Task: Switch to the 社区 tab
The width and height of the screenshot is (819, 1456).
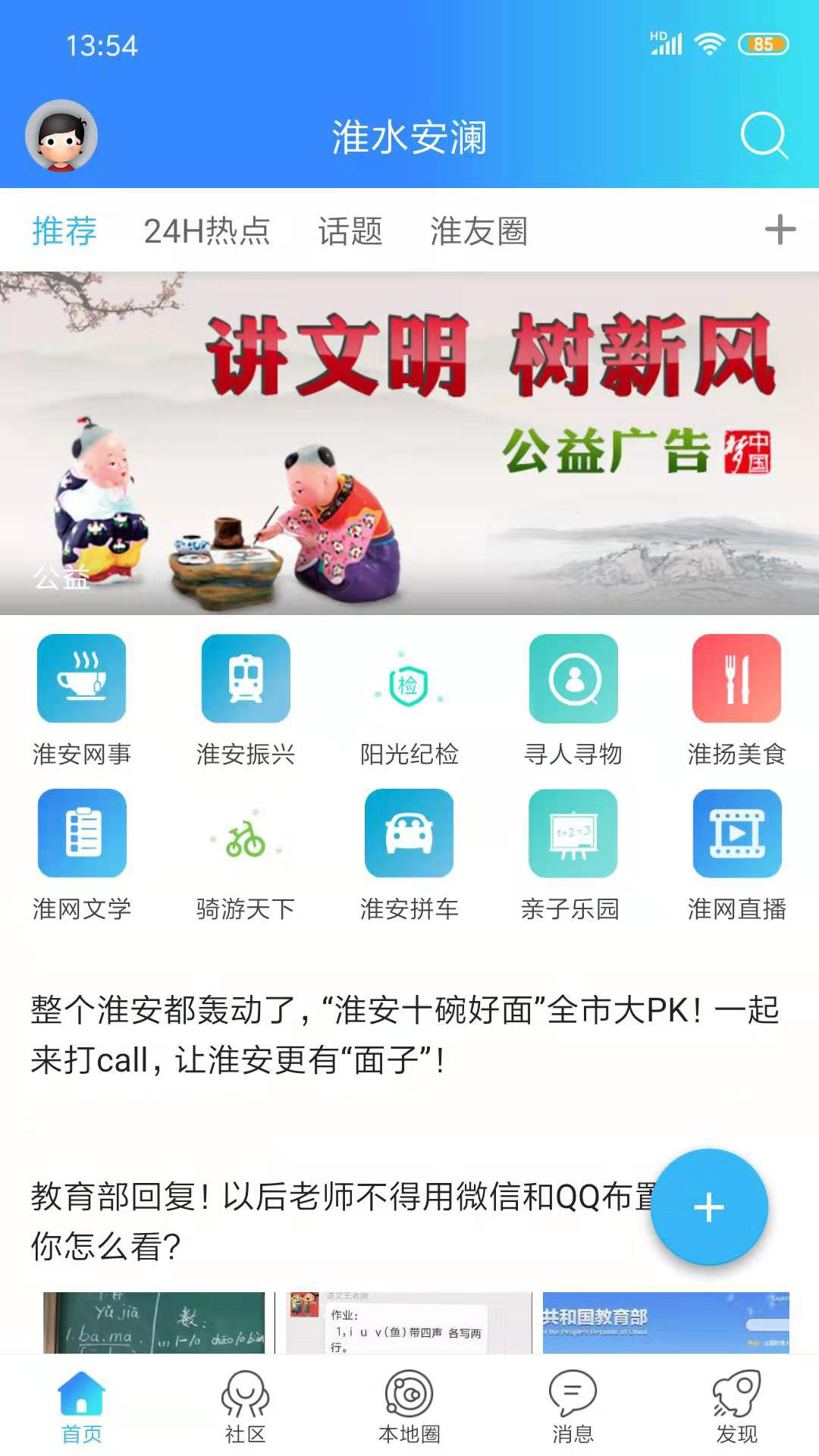Action: [x=246, y=1407]
